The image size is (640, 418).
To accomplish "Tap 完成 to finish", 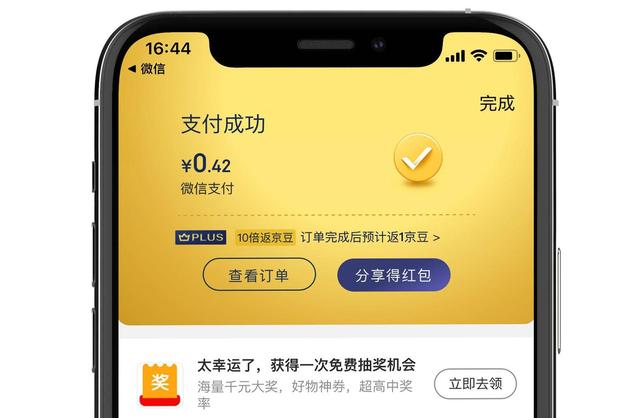I will click(496, 103).
